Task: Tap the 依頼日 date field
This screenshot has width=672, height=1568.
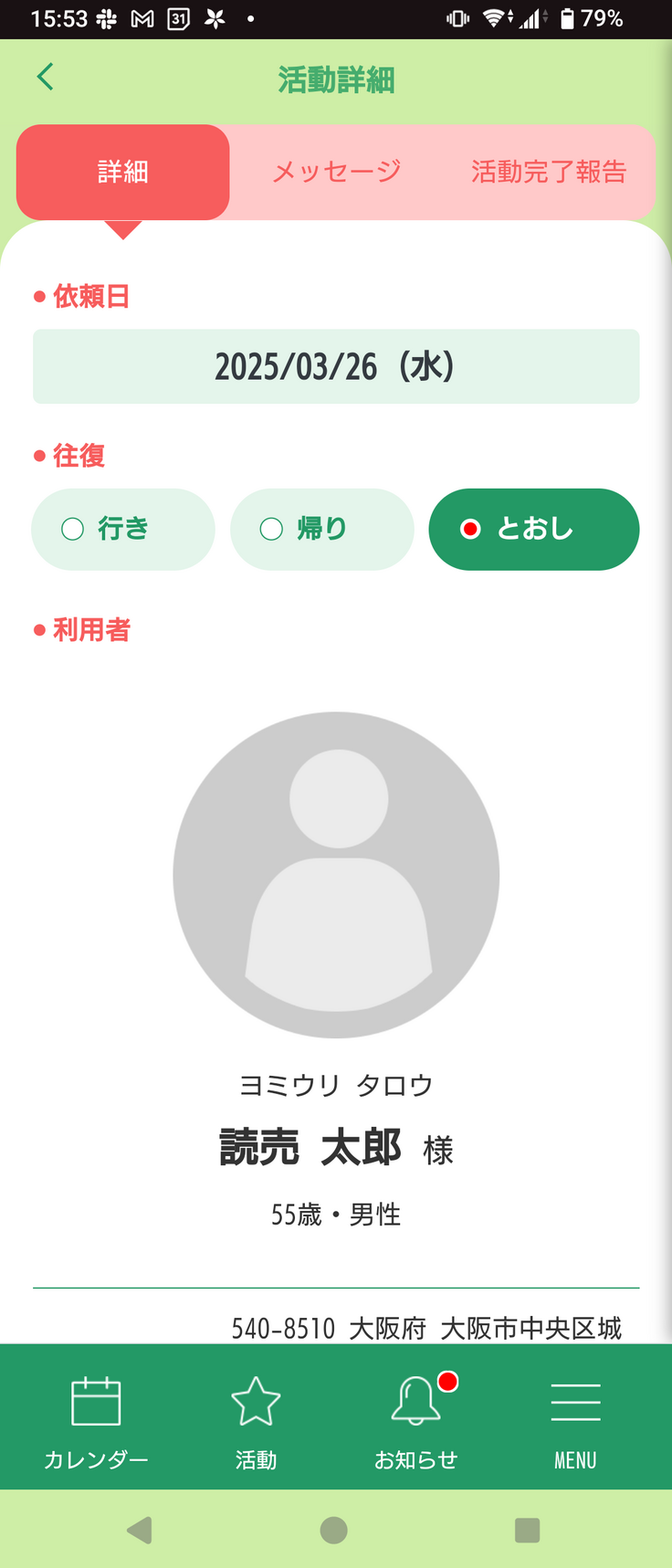Action: 336,366
